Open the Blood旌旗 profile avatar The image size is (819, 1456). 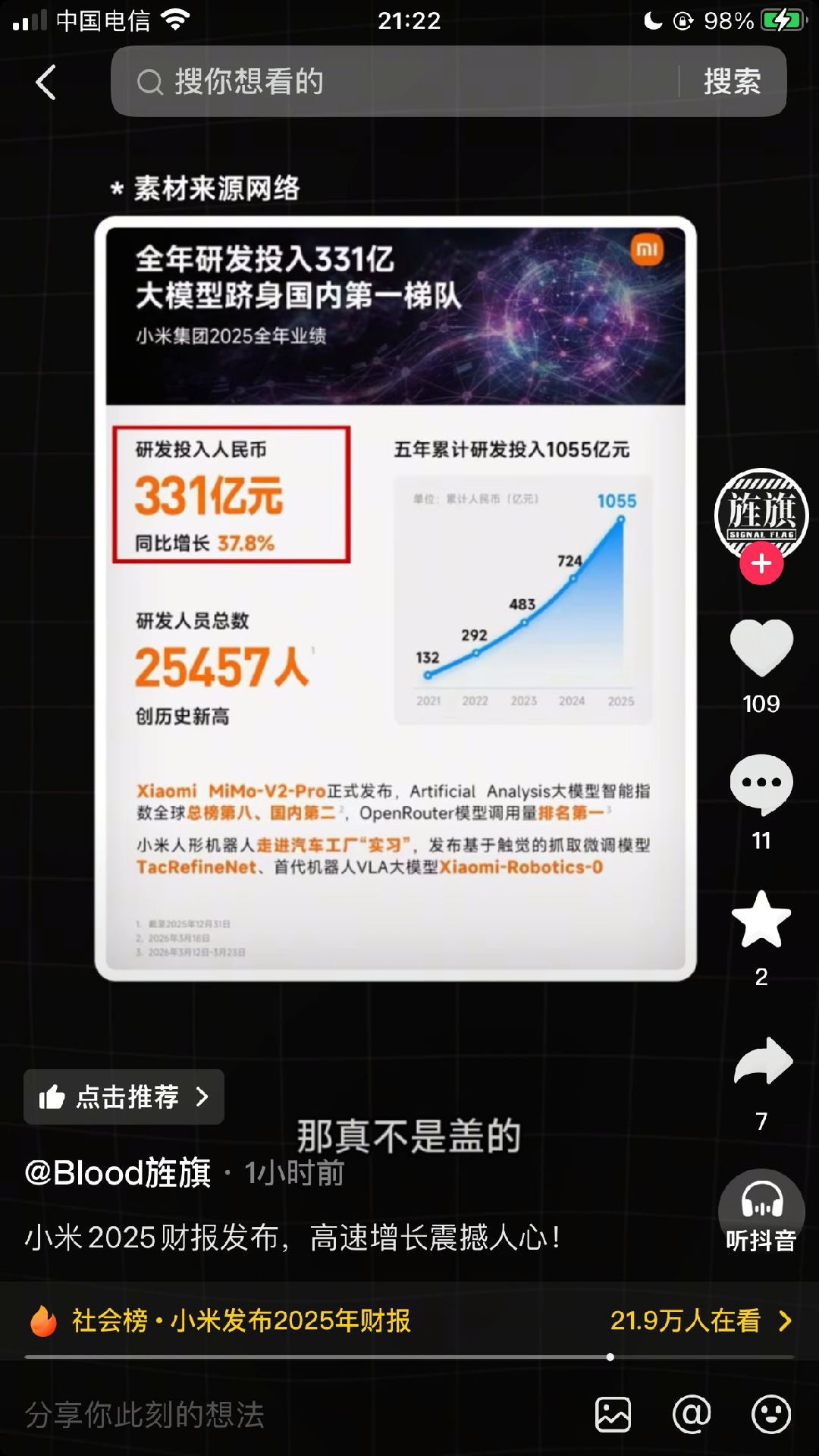(x=761, y=515)
